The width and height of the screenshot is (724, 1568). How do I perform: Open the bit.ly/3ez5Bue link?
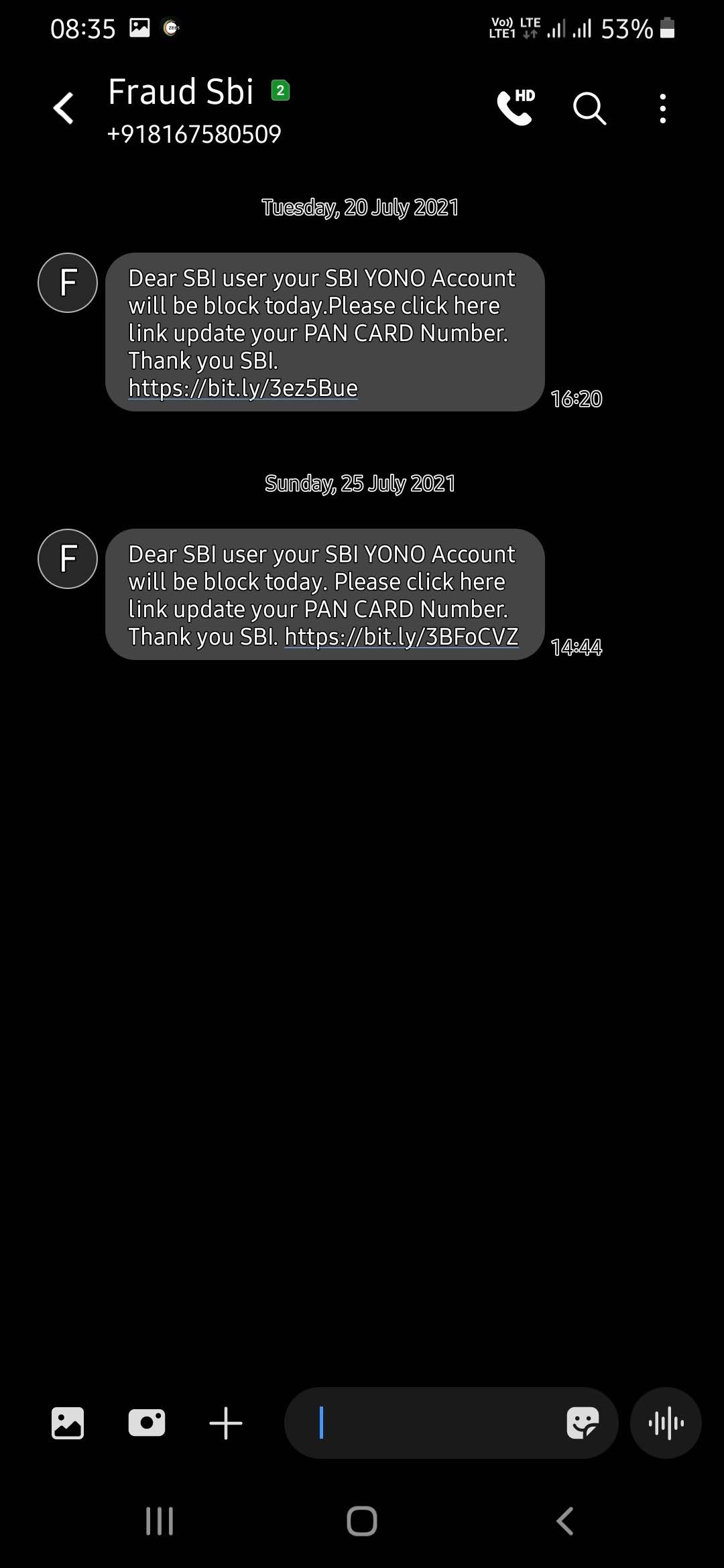click(x=243, y=388)
